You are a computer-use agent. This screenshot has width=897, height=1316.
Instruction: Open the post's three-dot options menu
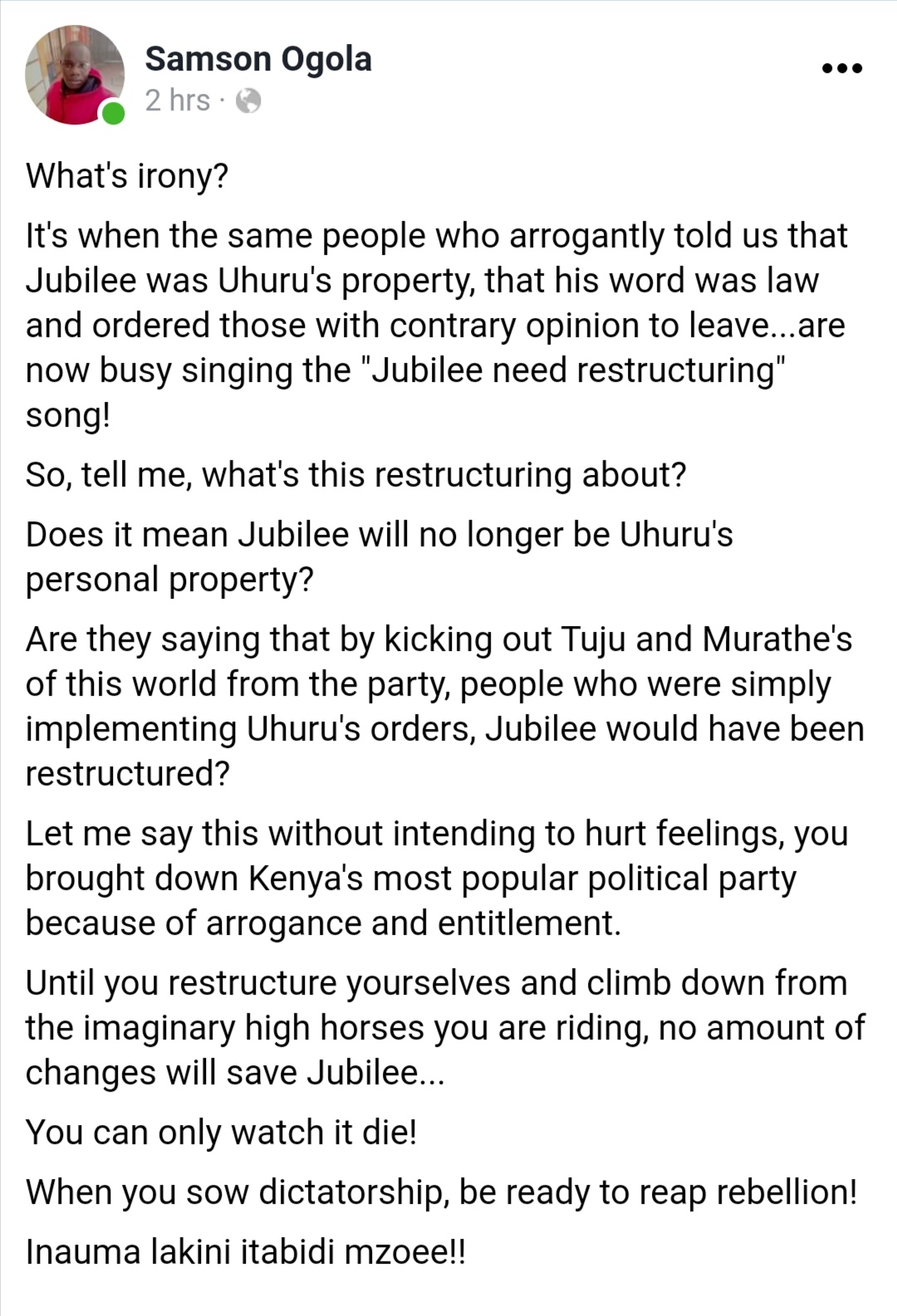842,69
